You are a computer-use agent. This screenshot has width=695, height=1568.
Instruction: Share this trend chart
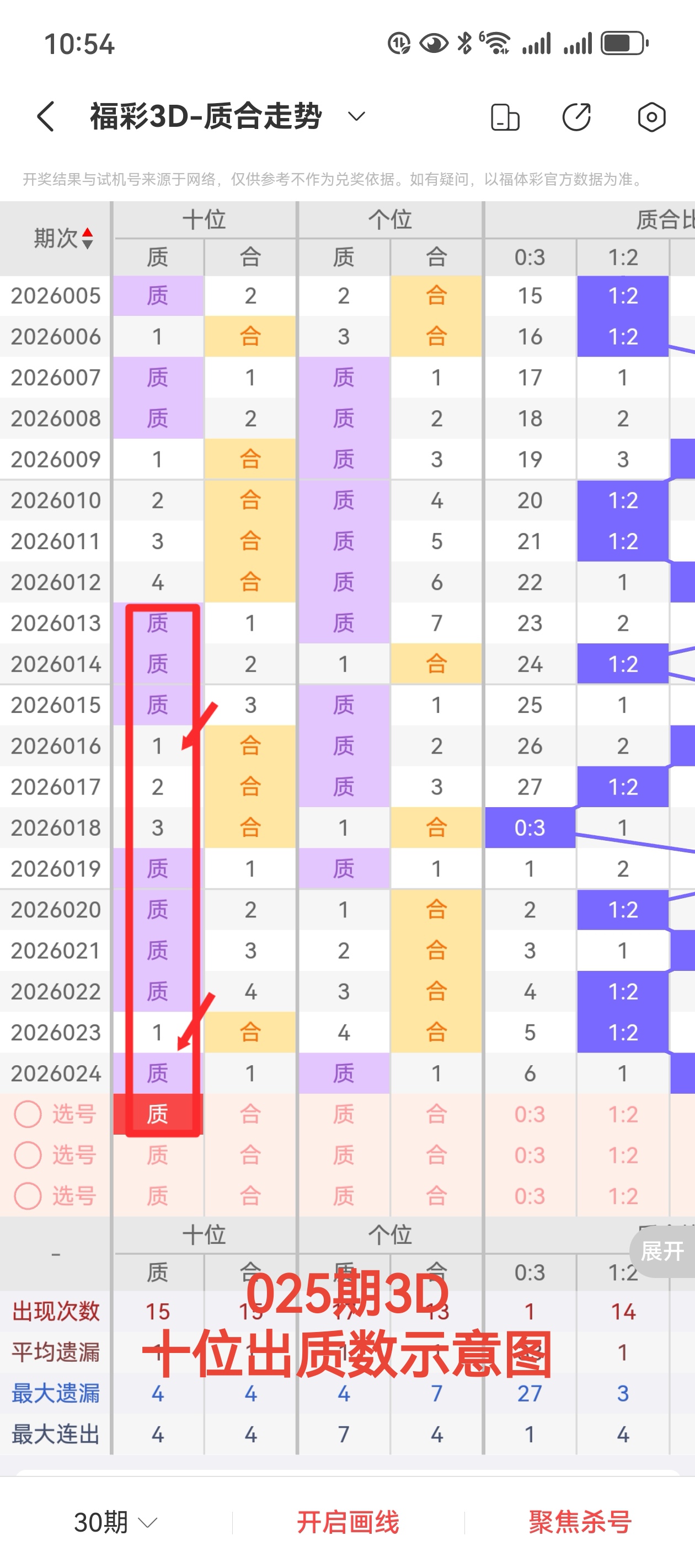point(576,117)
